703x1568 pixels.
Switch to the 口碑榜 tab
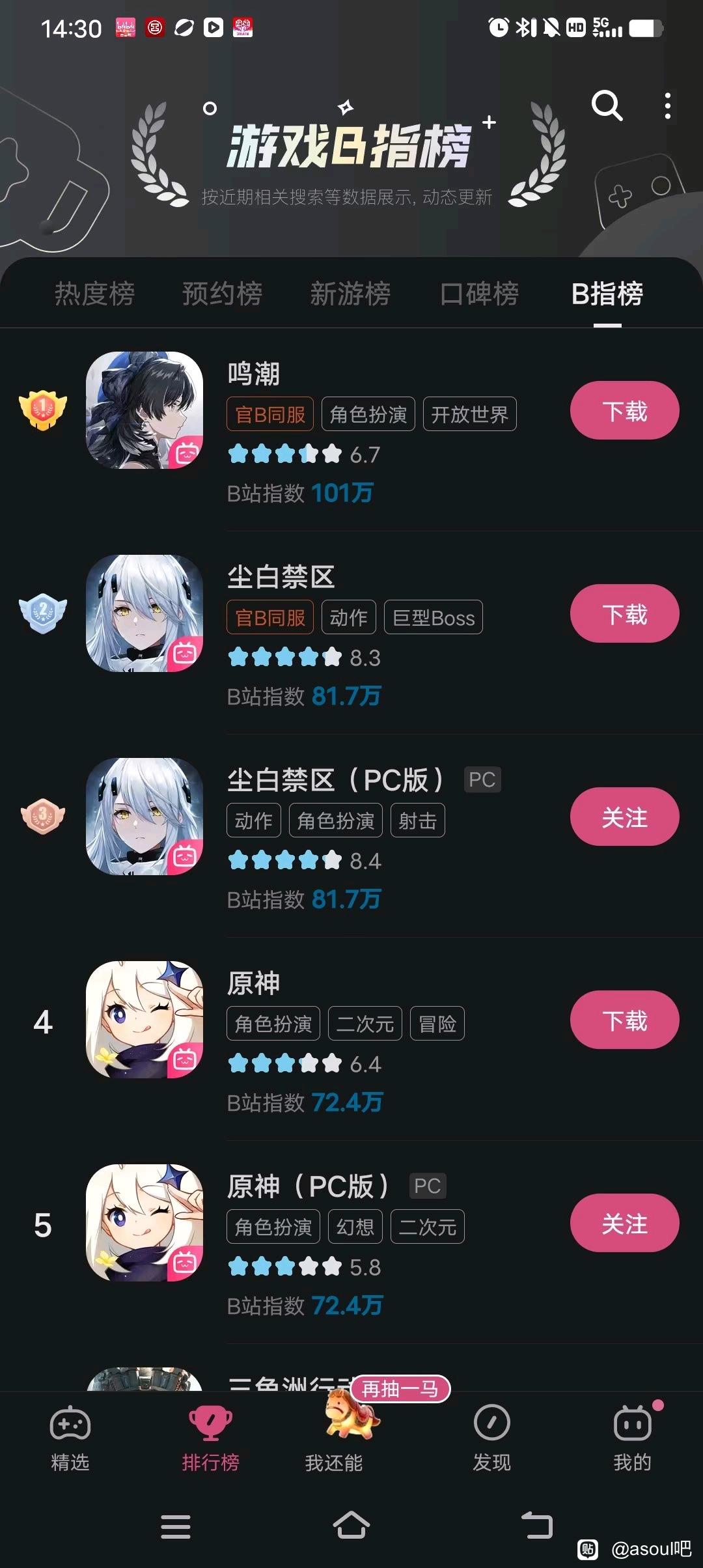point(479,294)
